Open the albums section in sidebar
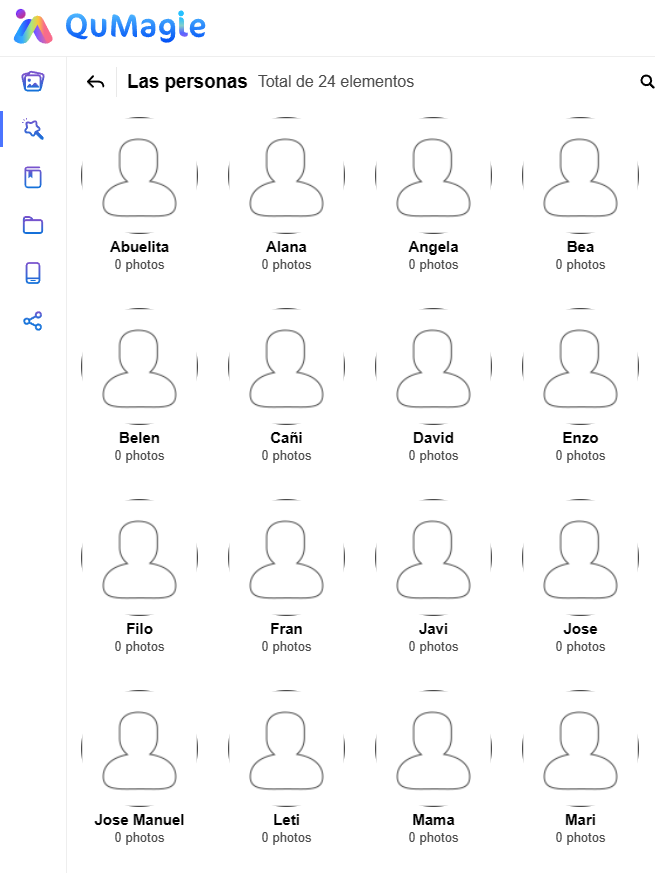 (33, 178)
